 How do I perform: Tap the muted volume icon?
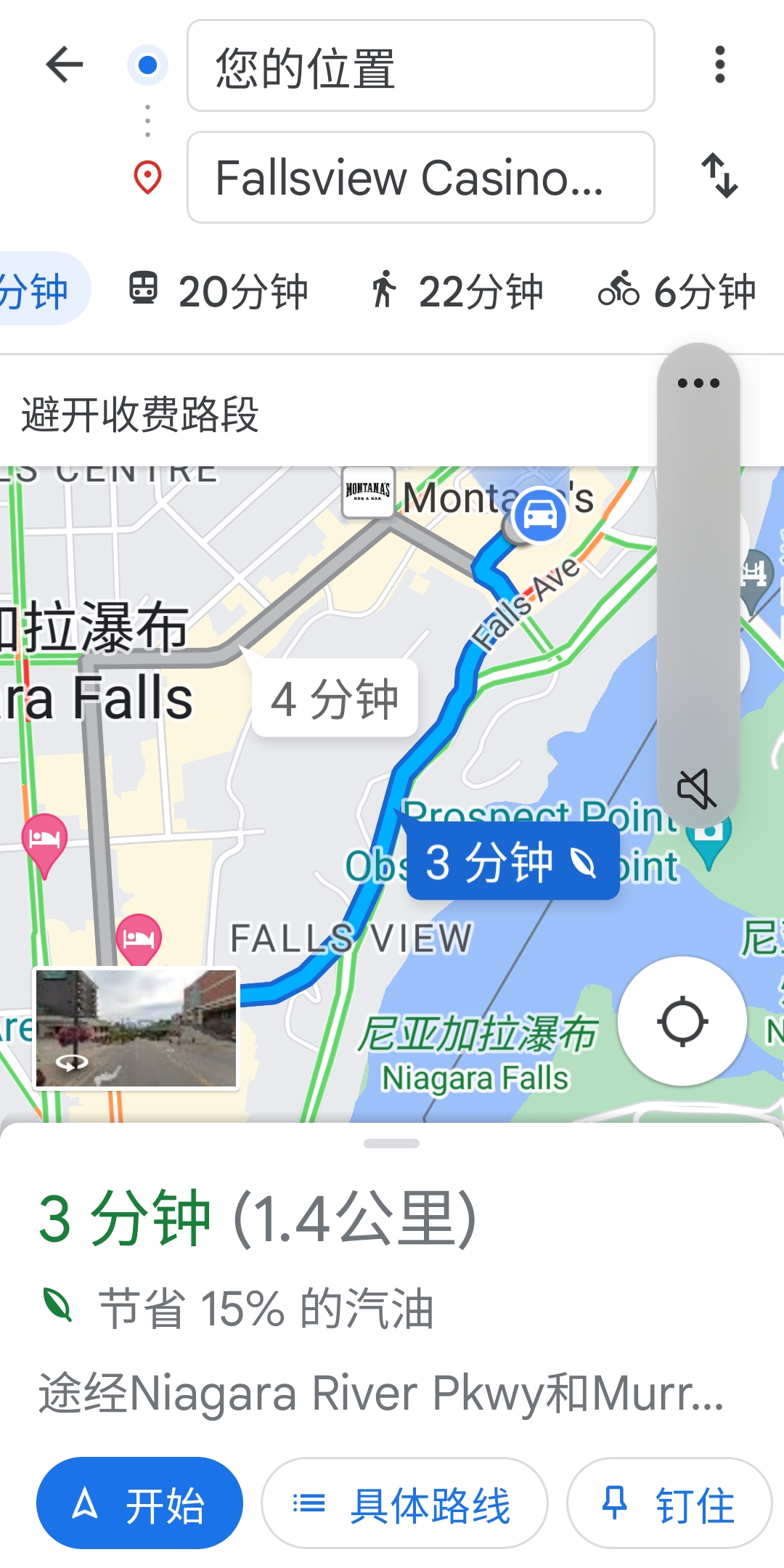coord(697,789)
